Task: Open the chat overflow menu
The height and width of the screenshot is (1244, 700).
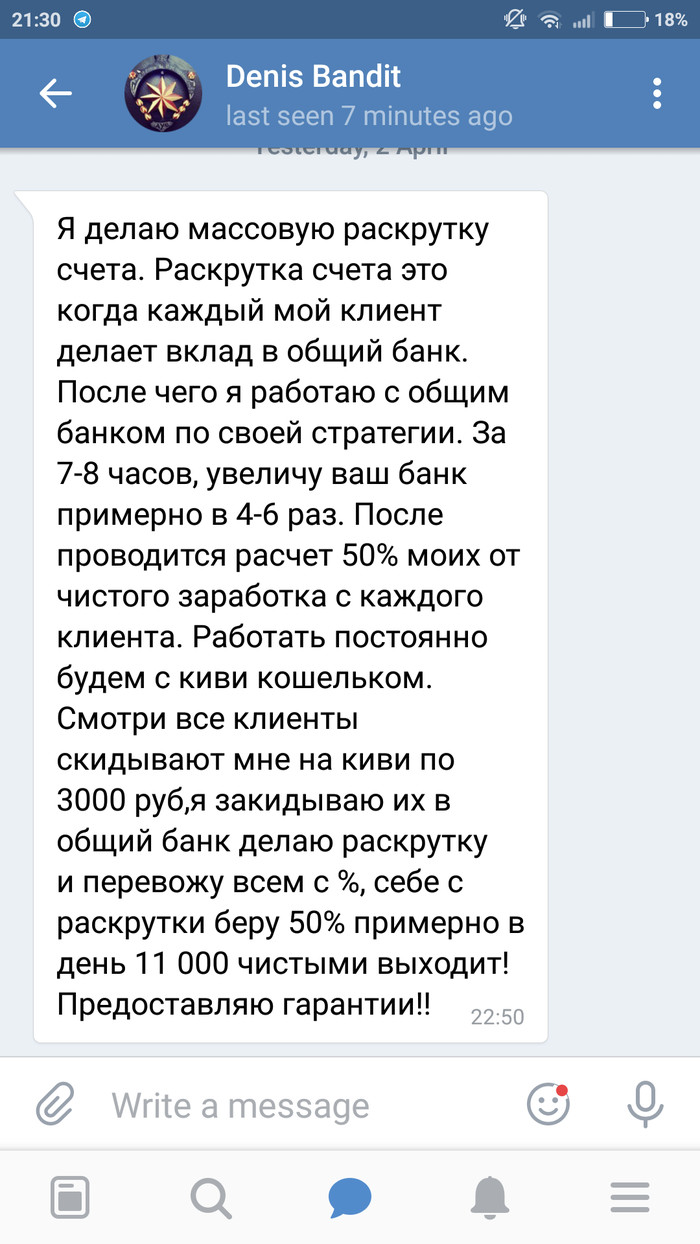Action: 657,93
